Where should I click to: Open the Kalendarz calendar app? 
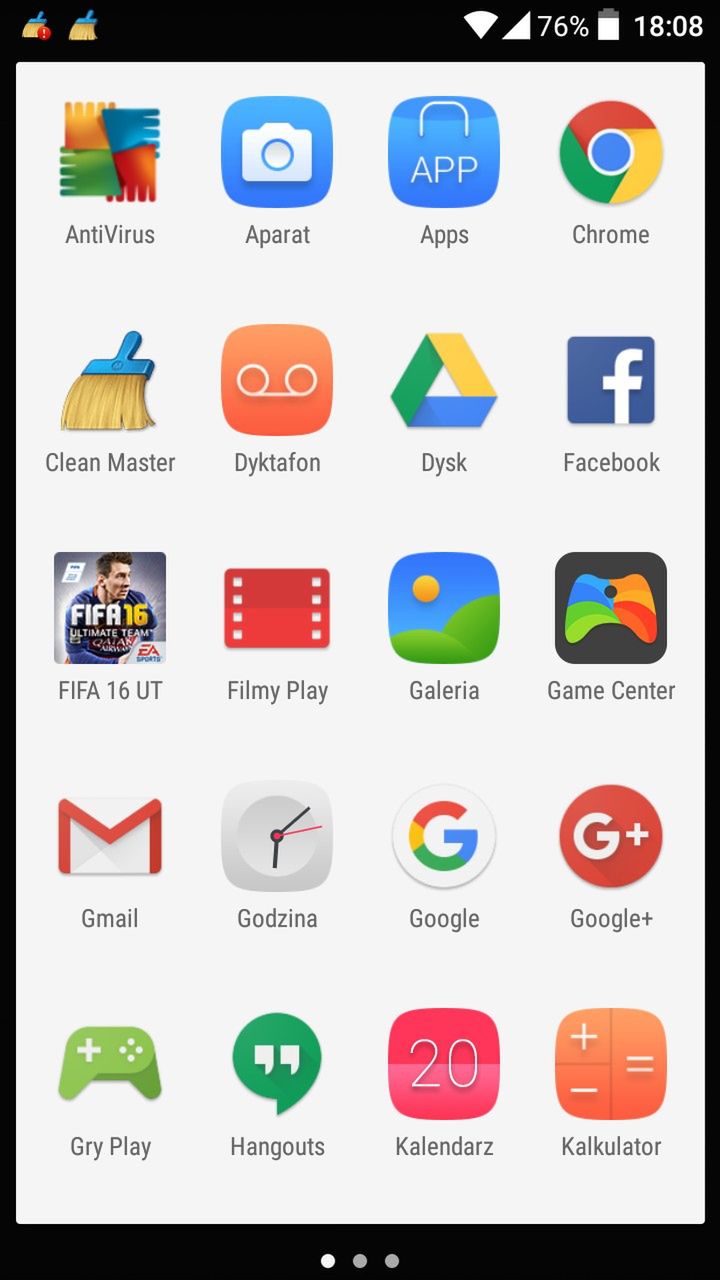pyautogui.click(x=444, y=1064)
